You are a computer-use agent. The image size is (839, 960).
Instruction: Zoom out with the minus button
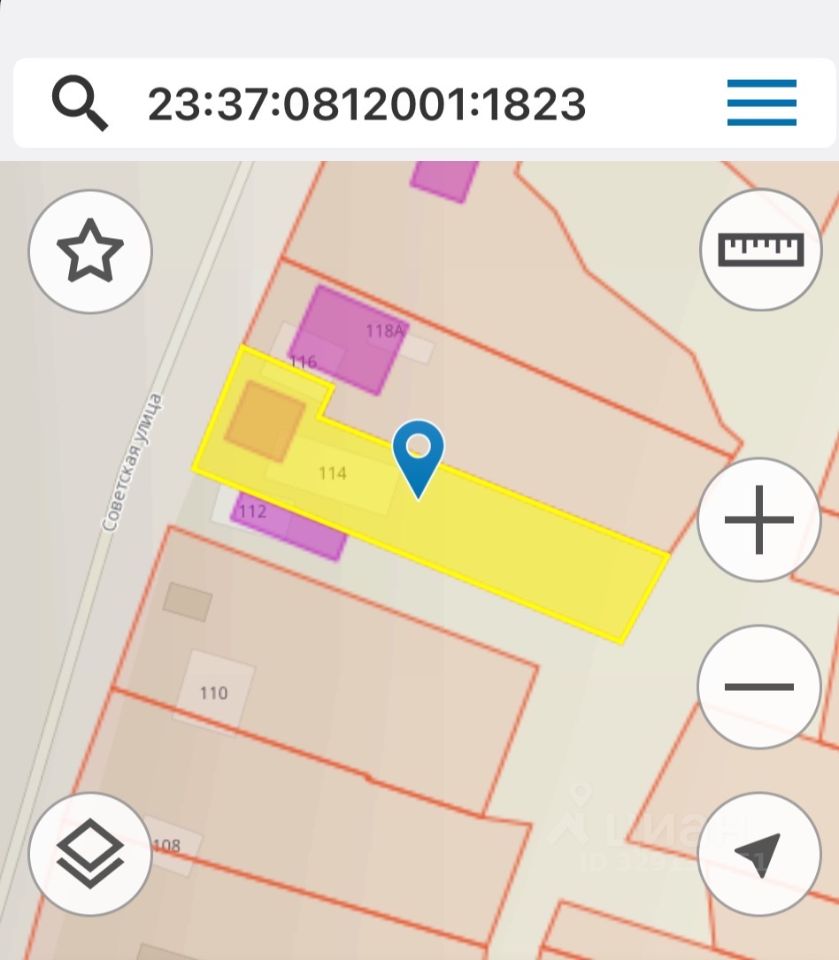point(759,687)
